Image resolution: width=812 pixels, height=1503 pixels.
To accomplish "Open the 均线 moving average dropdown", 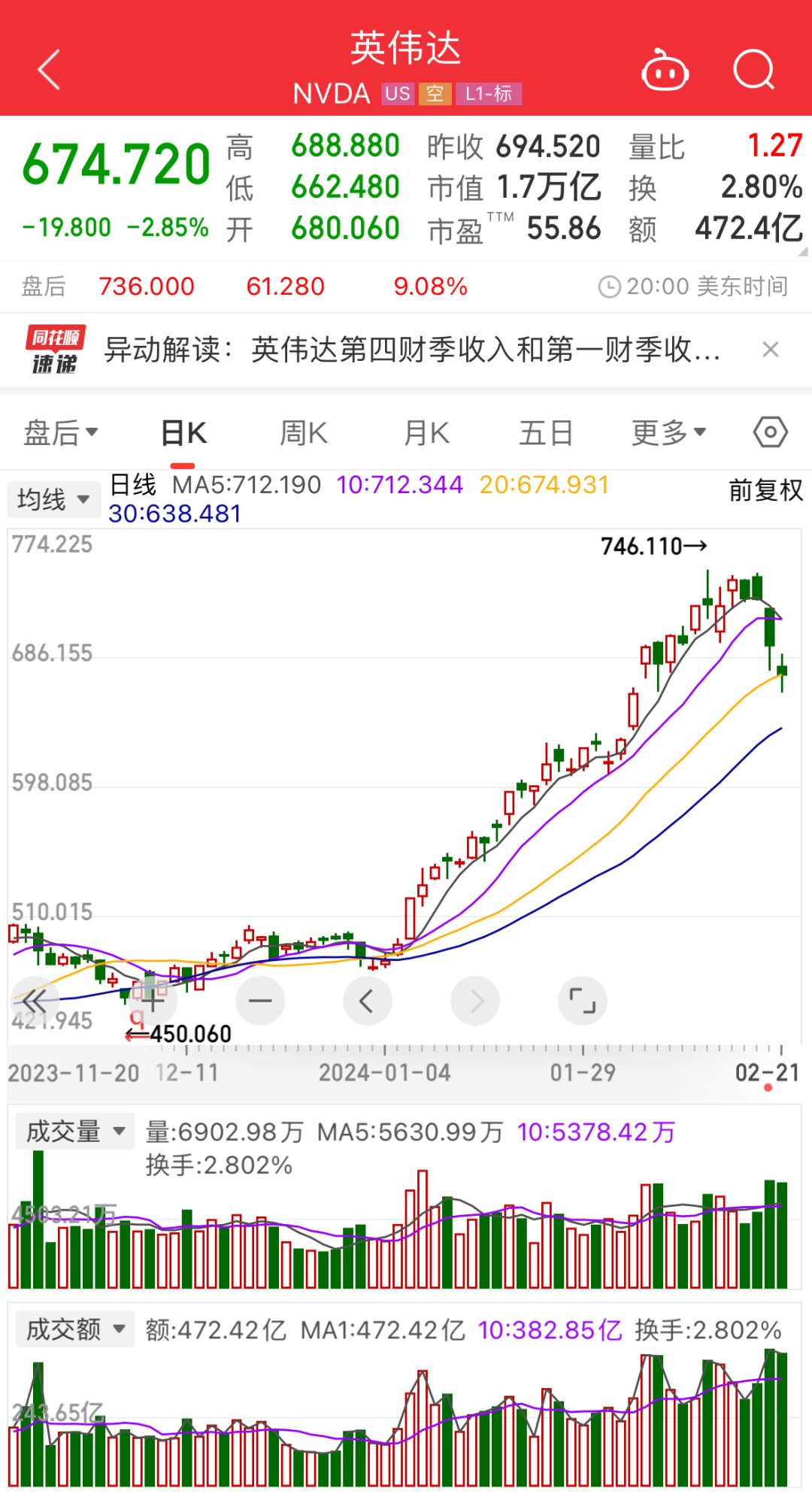I will (x=53, y=498).
